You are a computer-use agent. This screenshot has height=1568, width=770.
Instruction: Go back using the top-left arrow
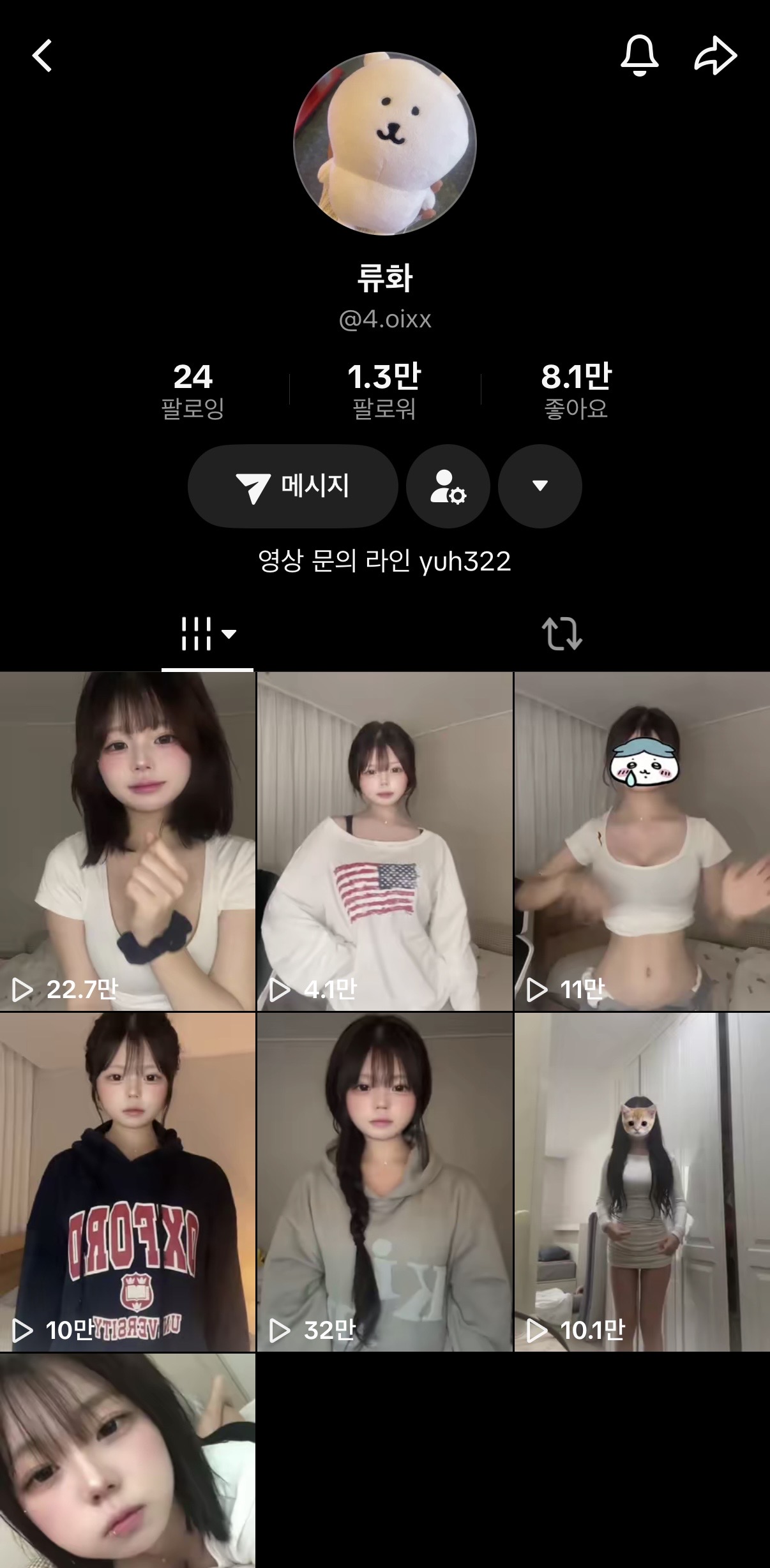click(x=42, y=56)
